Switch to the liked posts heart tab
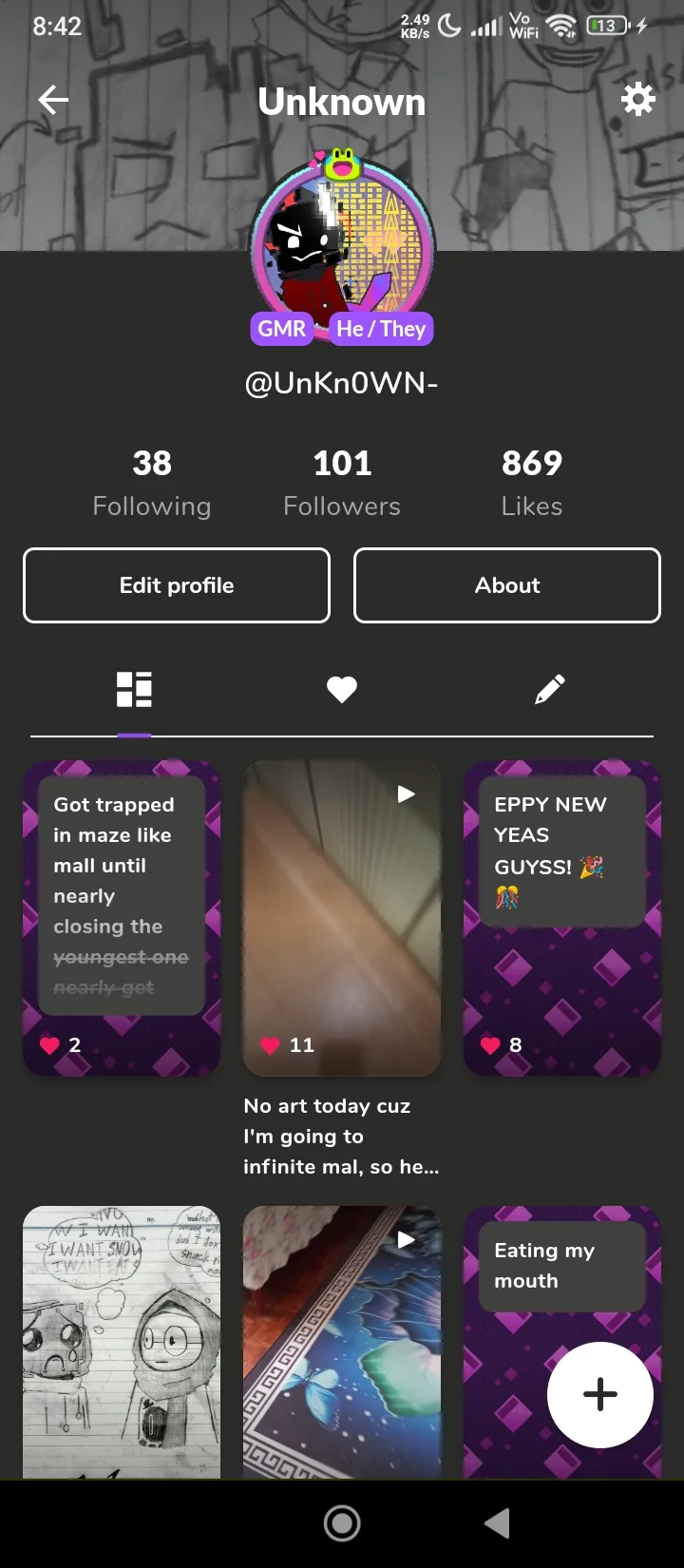The image size is (684, 1568). point(342,690)
